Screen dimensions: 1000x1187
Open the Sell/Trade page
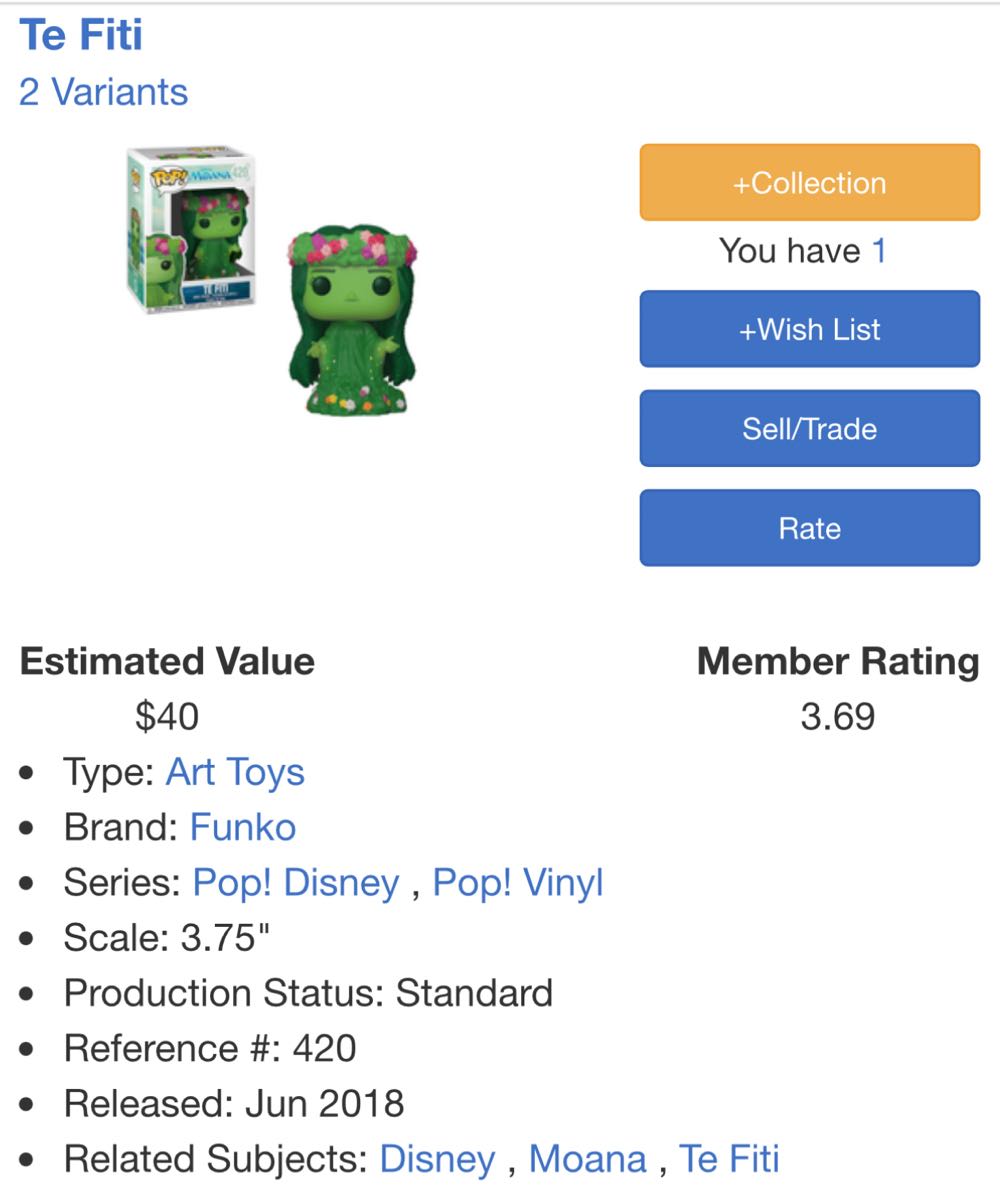808,428
